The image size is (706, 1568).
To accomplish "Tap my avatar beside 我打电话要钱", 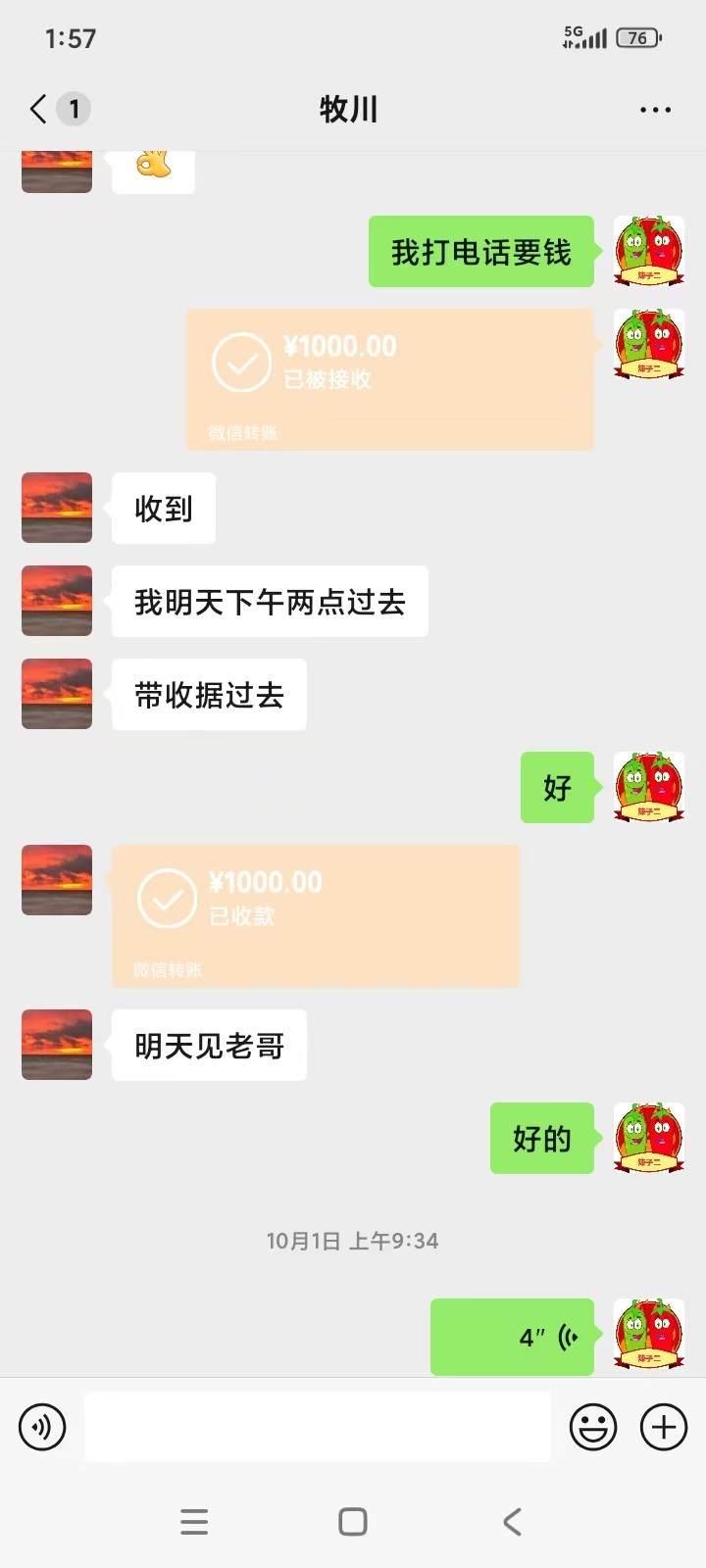I will (x=649, y=252).
